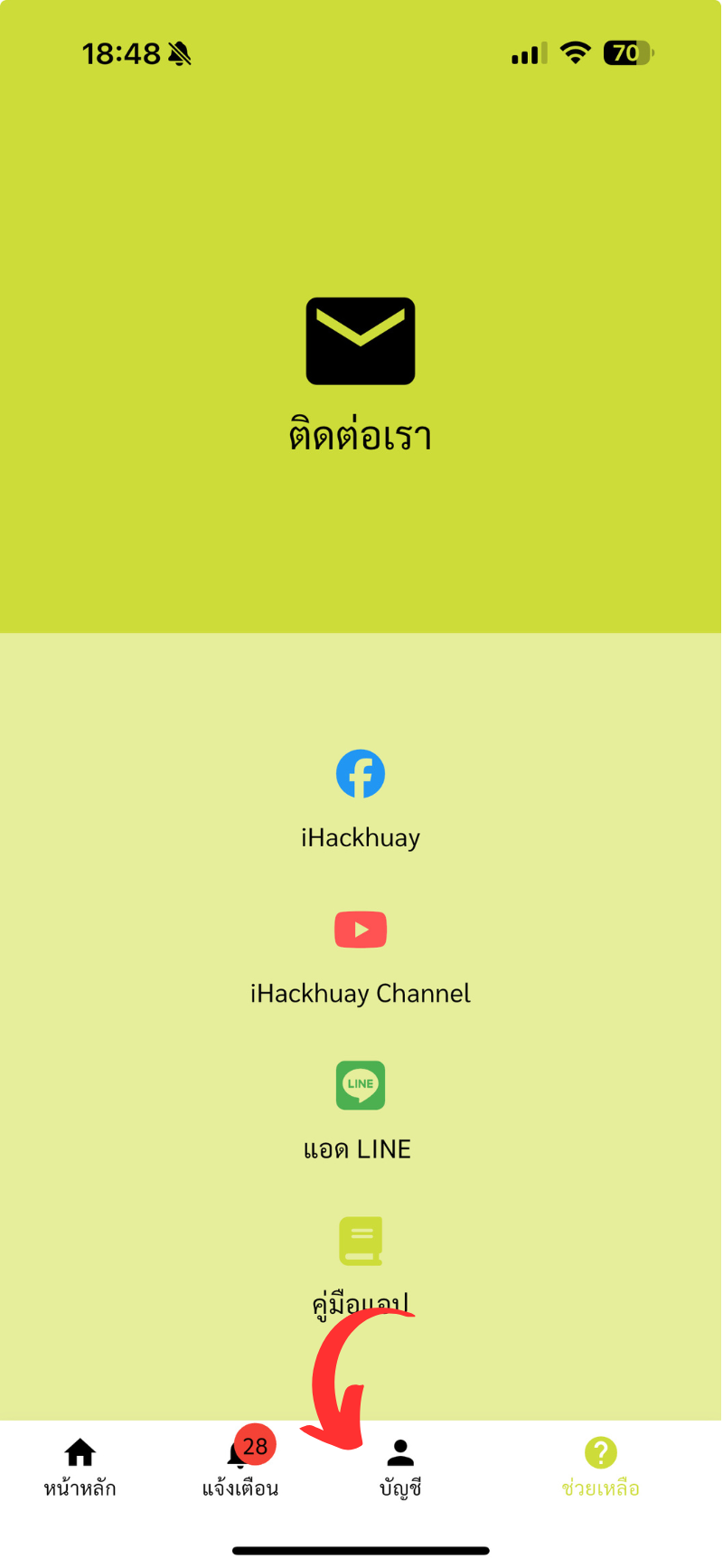
Task: Select the ช่วยเหลือ help tab
Action: click(x=600, y=1467)
